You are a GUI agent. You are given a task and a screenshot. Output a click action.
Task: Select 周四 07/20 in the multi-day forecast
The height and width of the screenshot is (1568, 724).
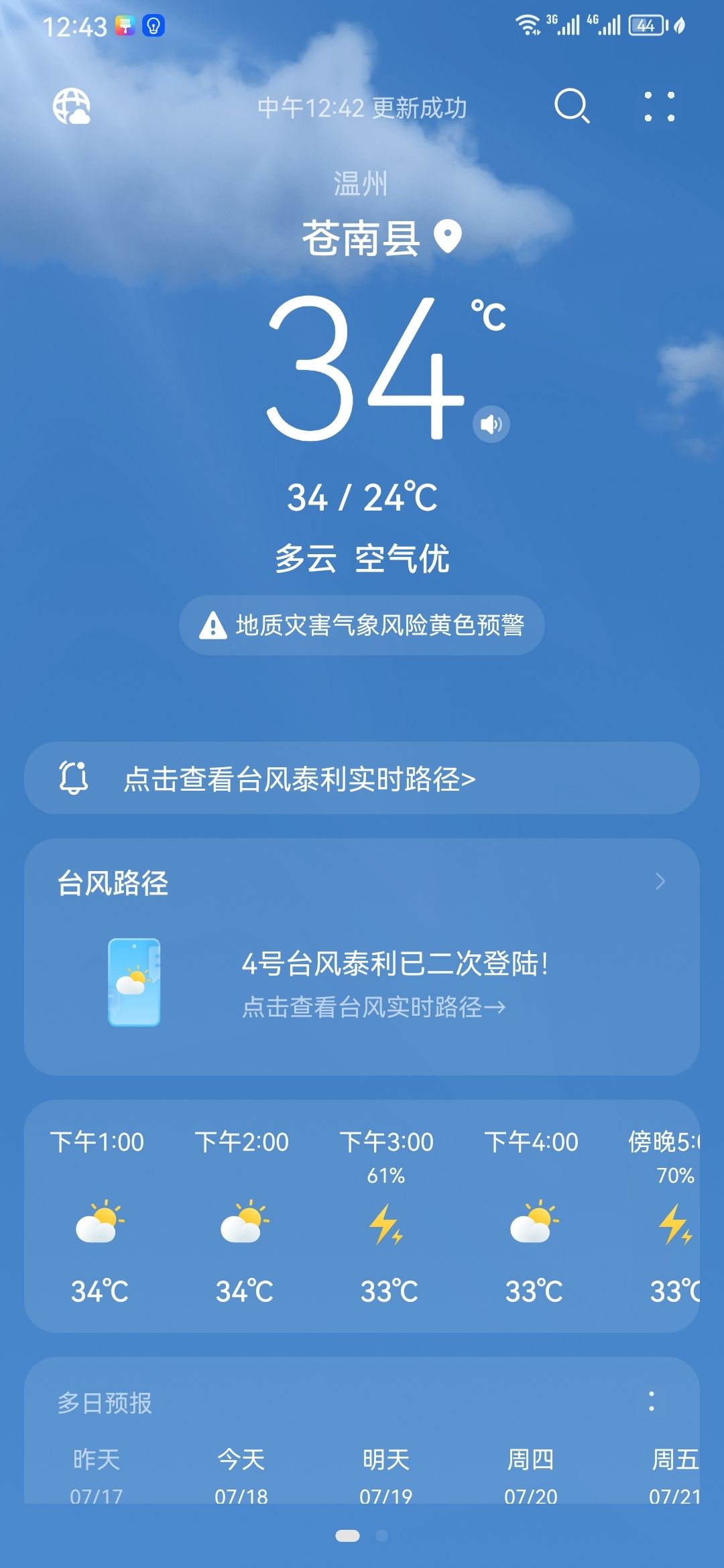tap(531, 1474)
